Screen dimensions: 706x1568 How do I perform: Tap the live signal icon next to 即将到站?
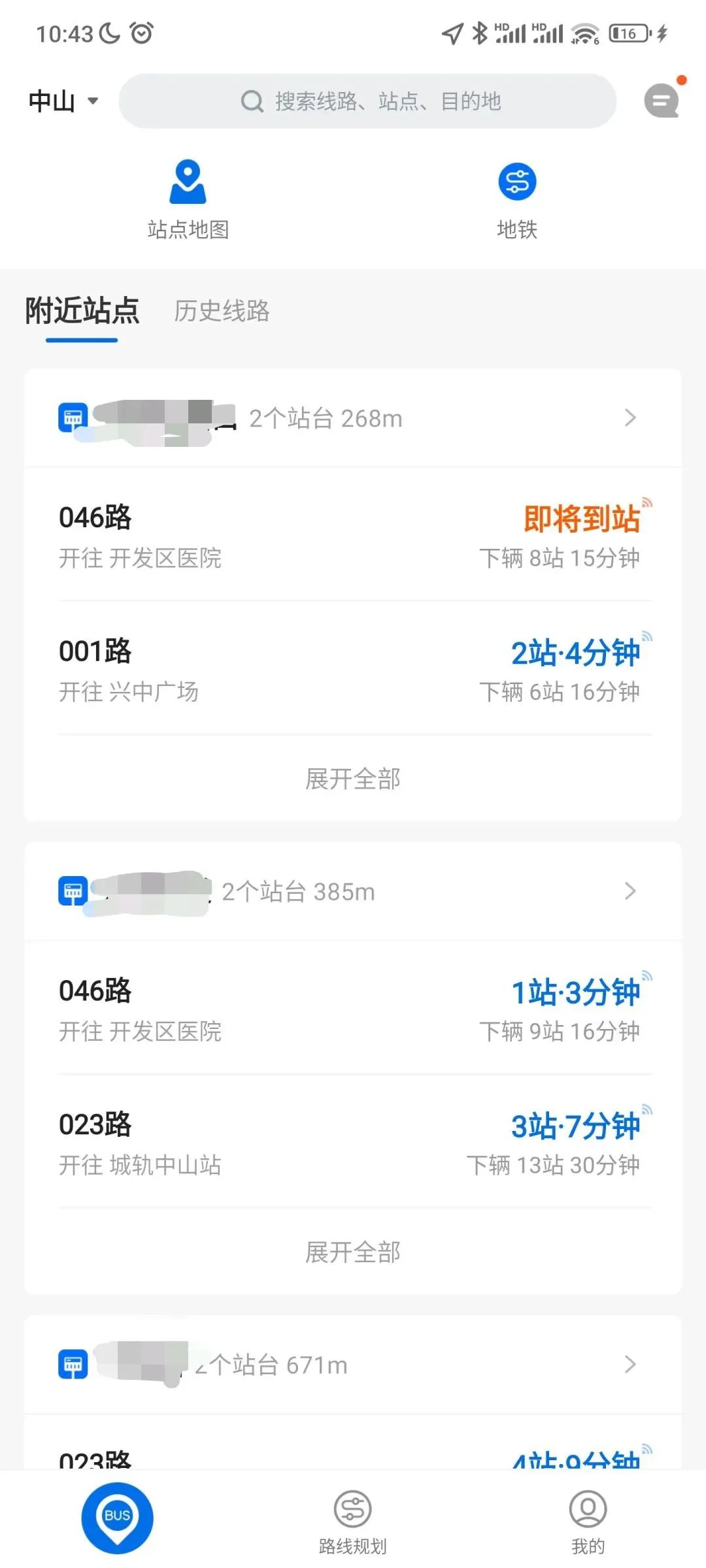[647, 502]
